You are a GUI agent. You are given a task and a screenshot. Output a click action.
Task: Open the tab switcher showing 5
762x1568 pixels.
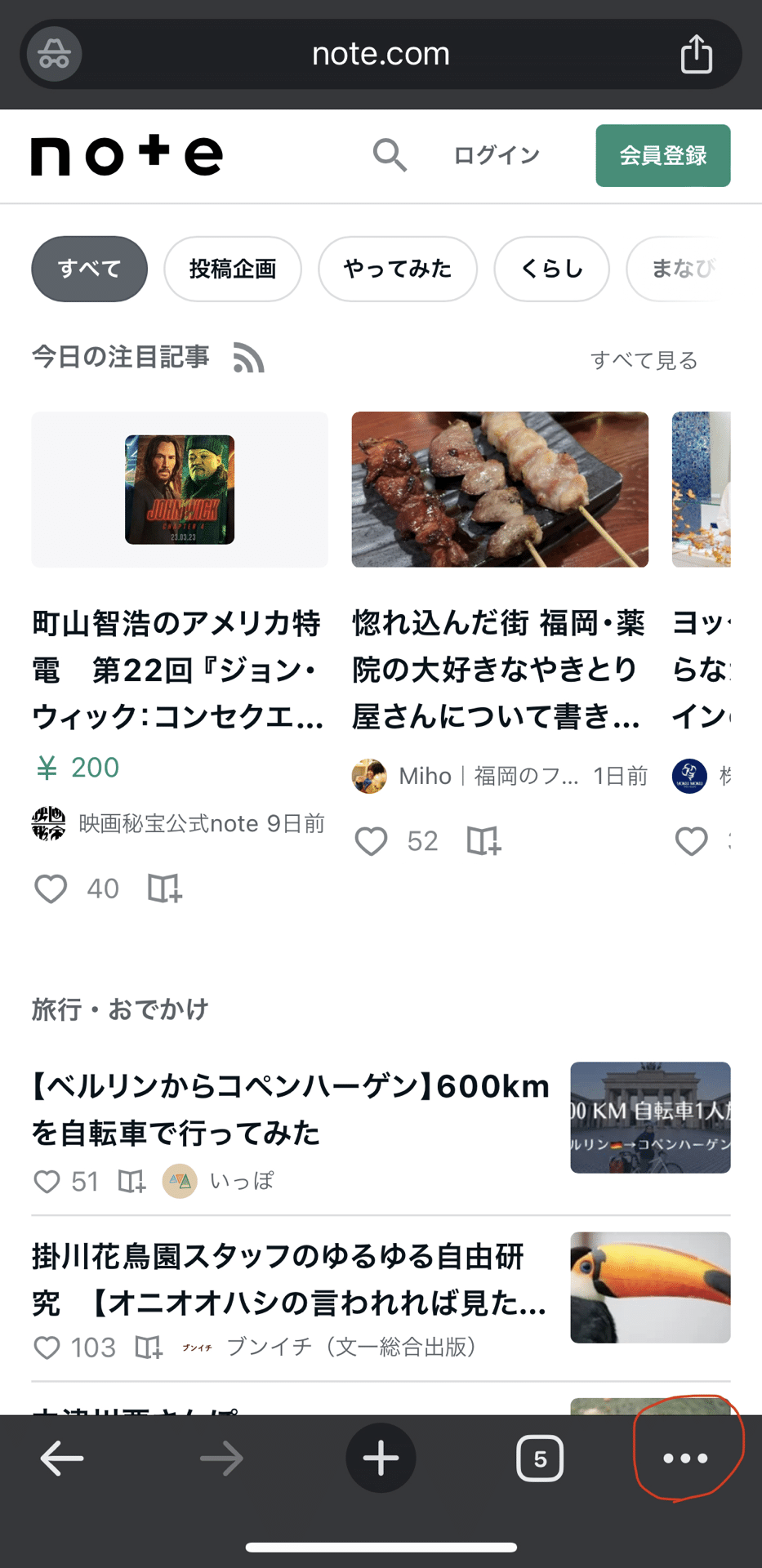coord(540,1459)
